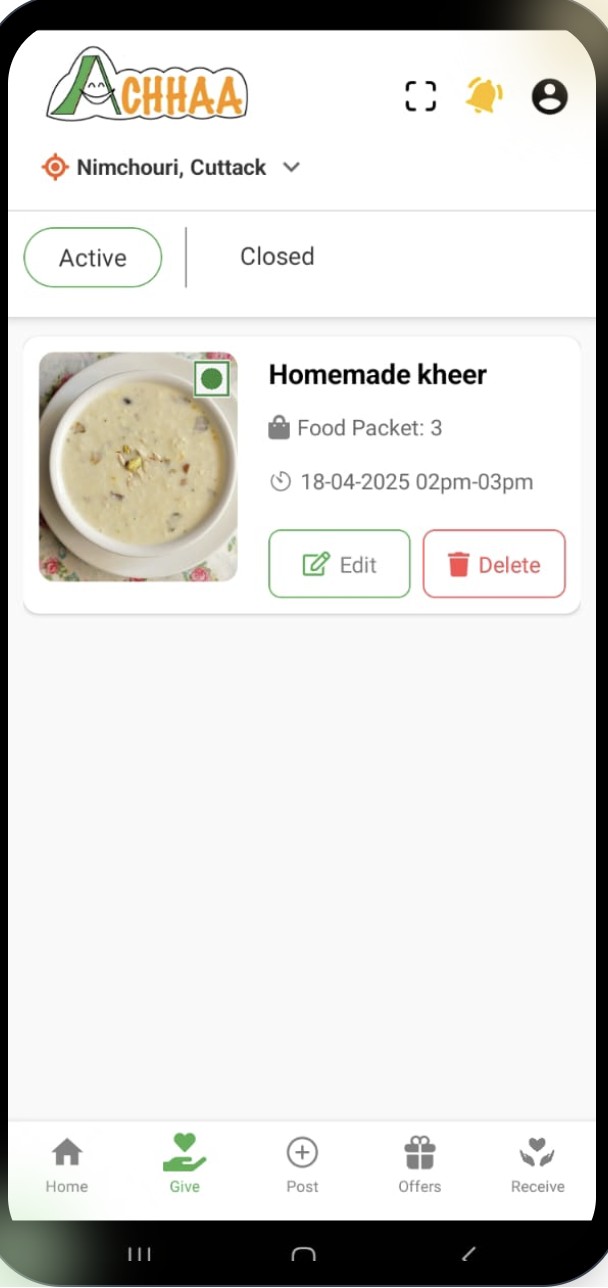Open the Offers tab
Screen dimensions: 608x1288
point(419,1165)
